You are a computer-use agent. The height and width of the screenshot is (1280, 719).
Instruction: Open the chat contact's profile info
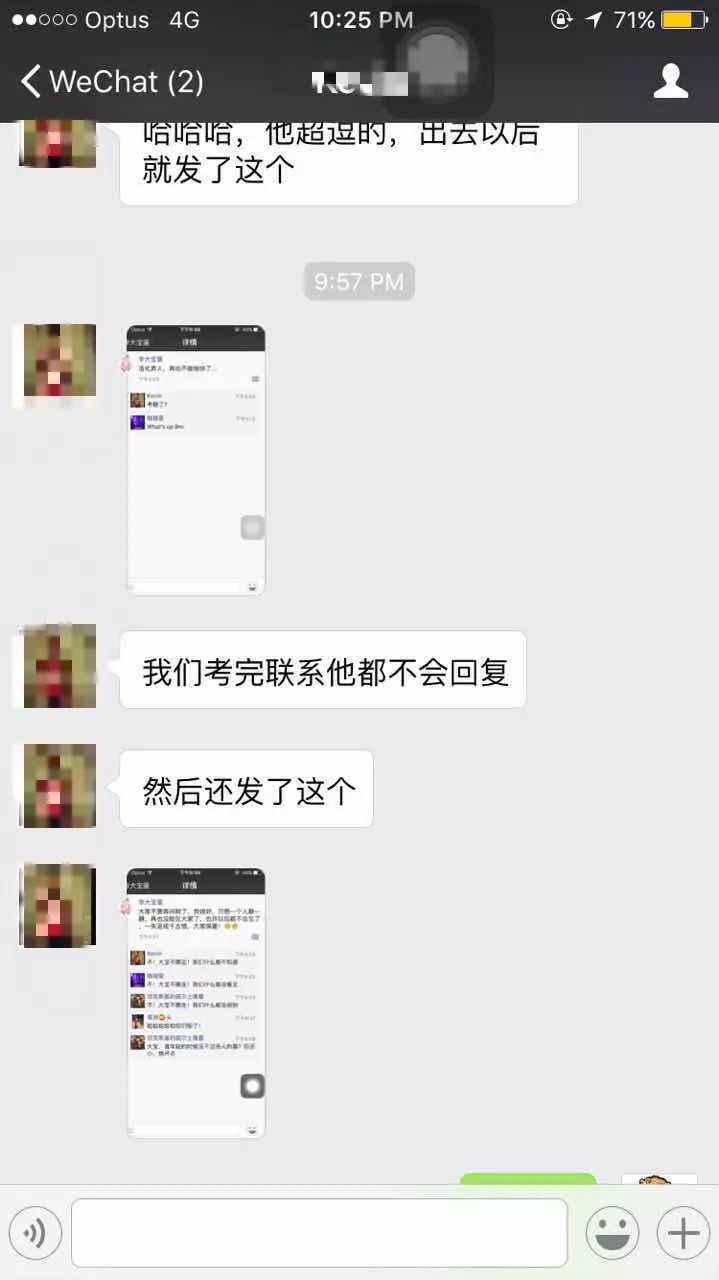tap(671, 82)
